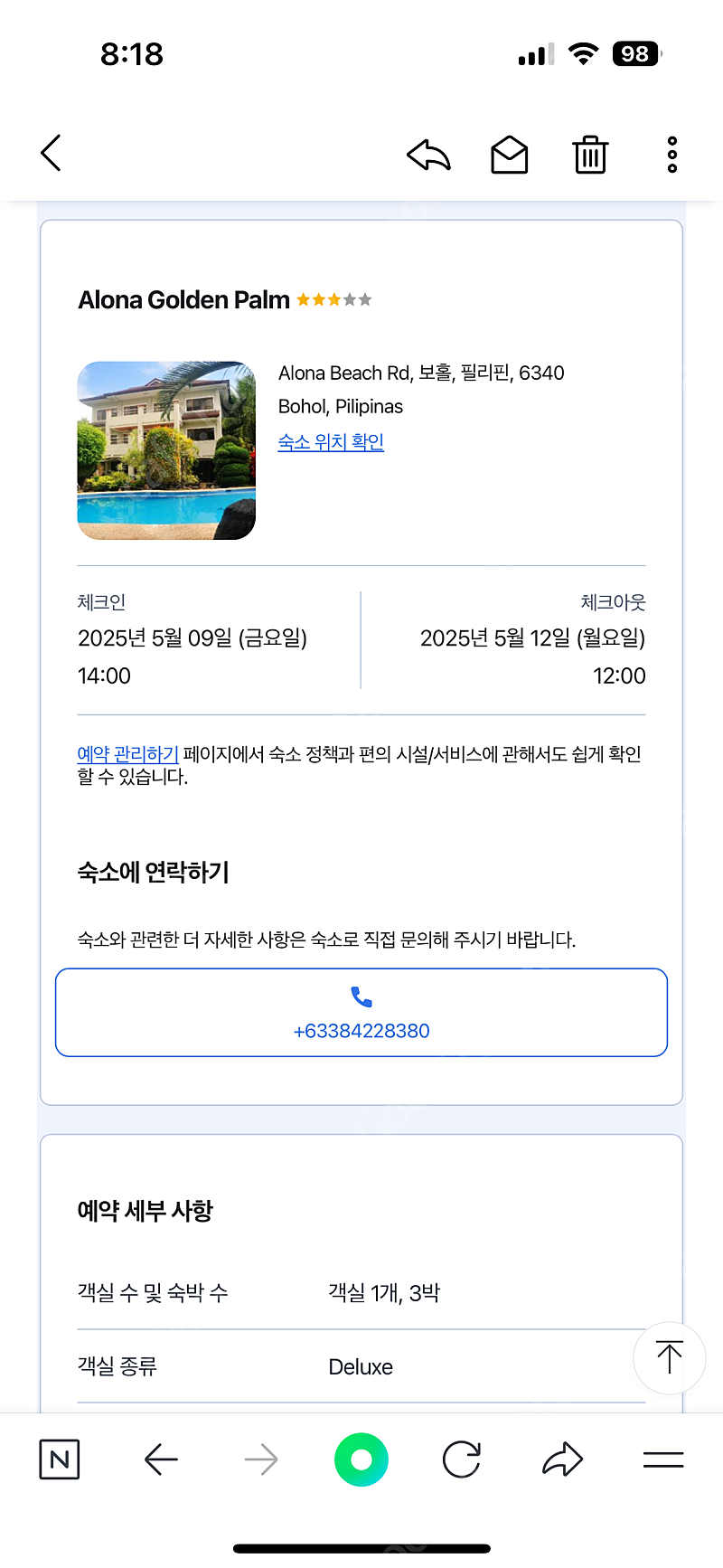Call the hotel at +63384228380
The height and width of the screenshot is (1568, 723).
coord(361,1013)
